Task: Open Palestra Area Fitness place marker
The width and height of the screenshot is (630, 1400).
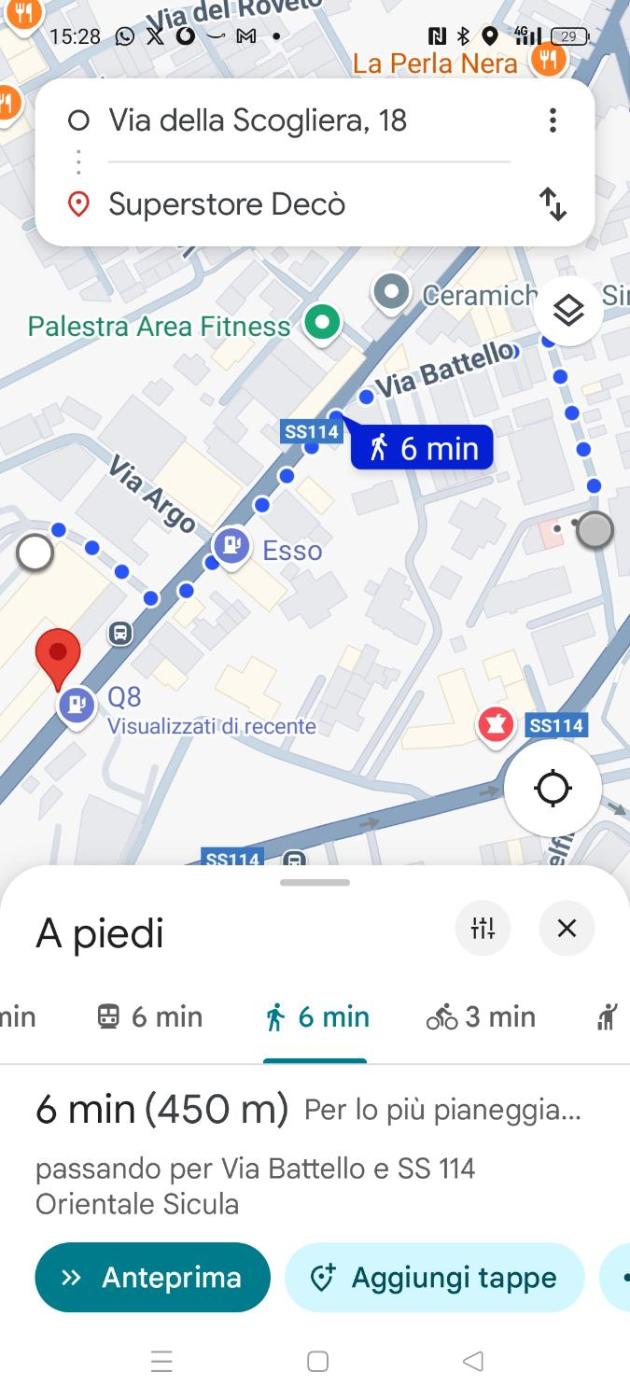Action: click(322, 323)
